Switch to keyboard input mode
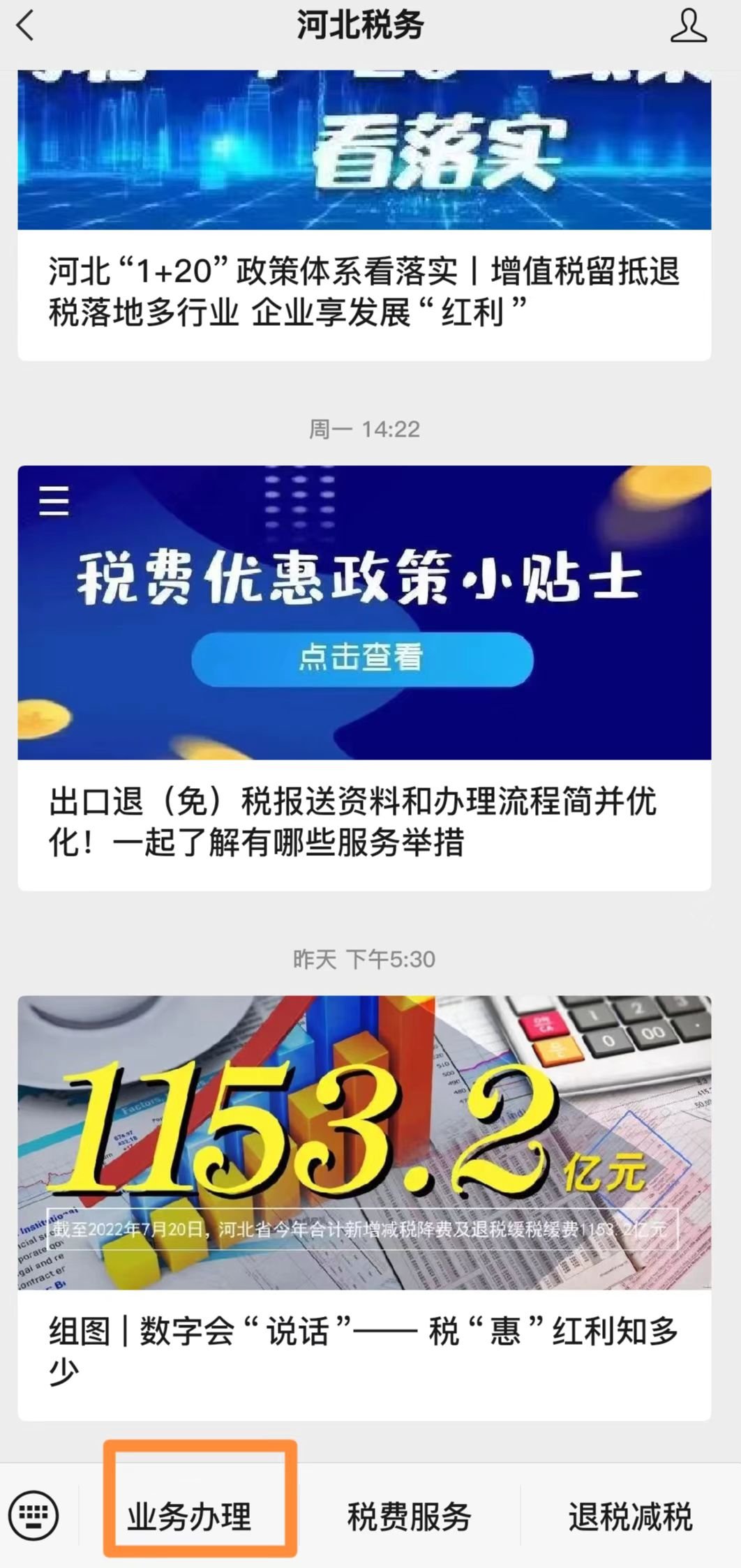 point(33,1515)
